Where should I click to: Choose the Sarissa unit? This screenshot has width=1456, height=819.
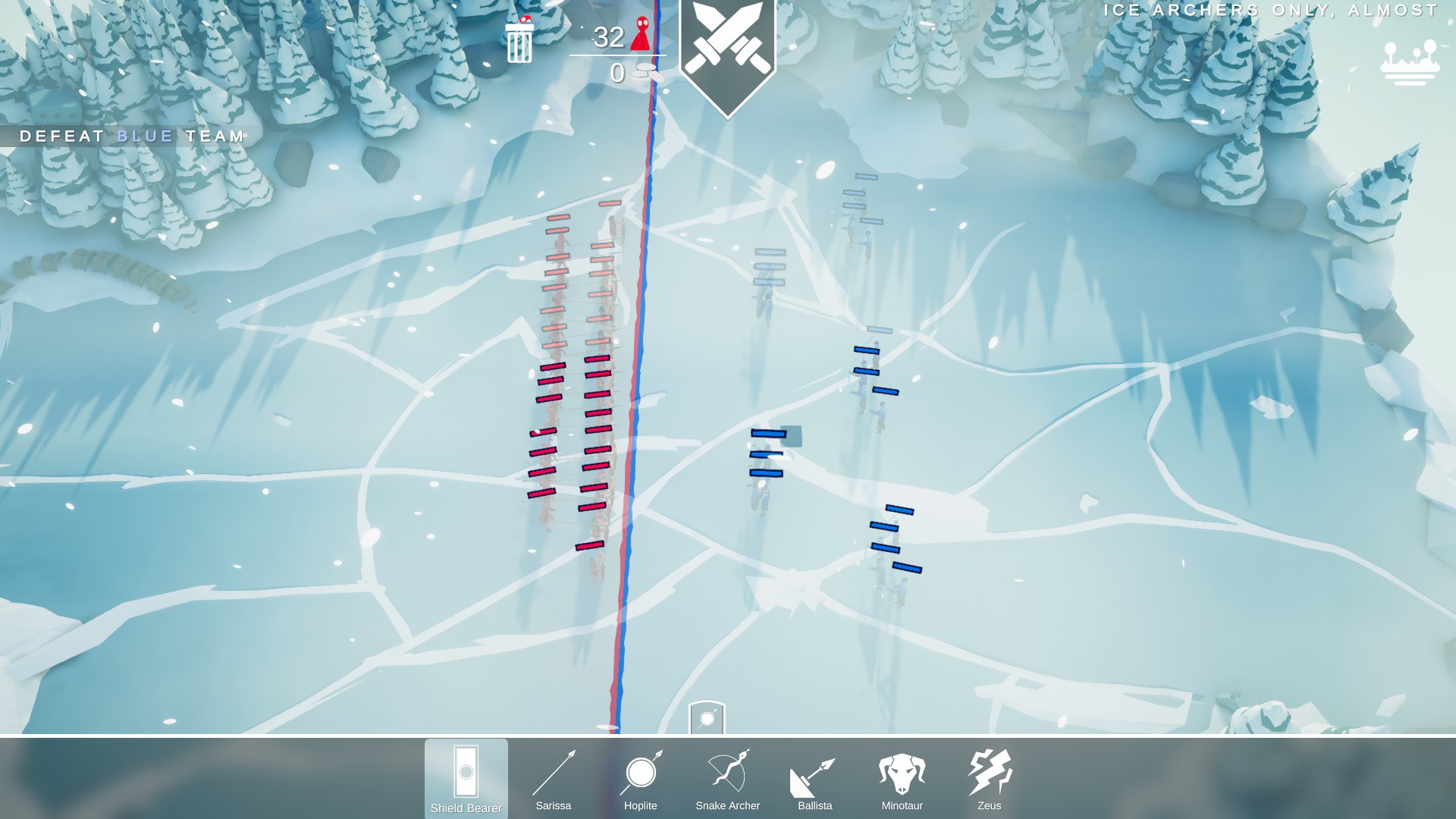(553, 779)
